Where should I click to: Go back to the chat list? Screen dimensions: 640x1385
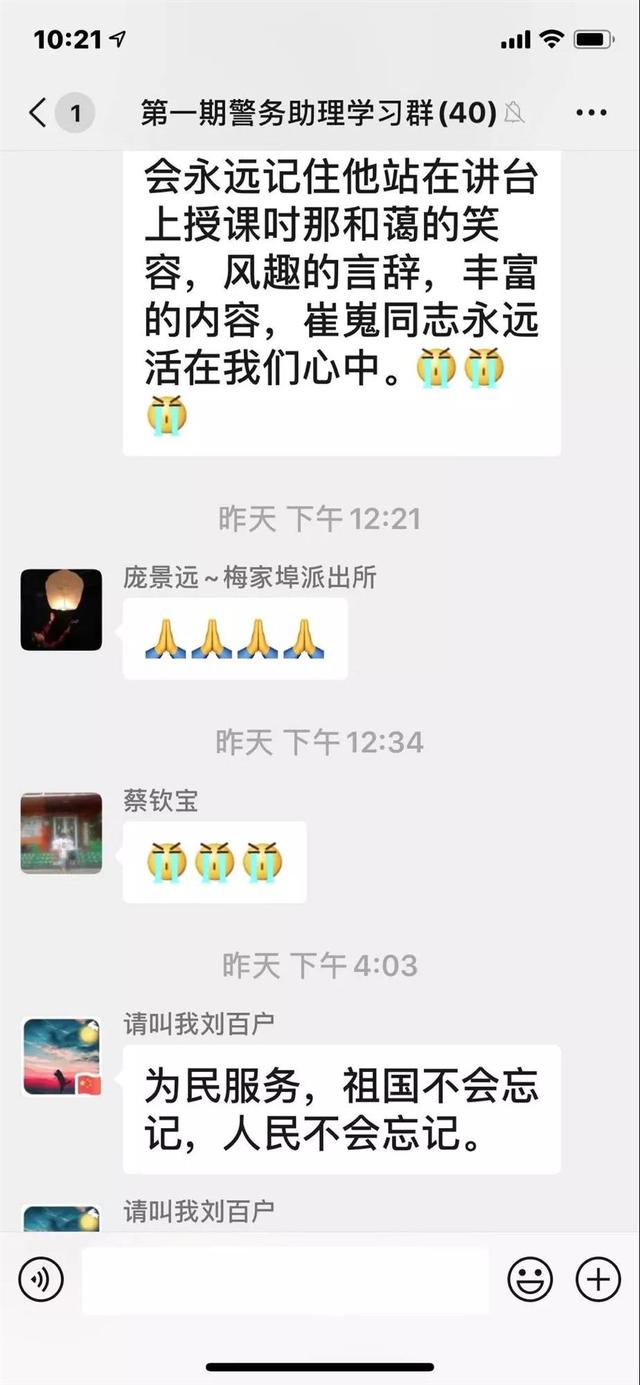coord(40,113)
